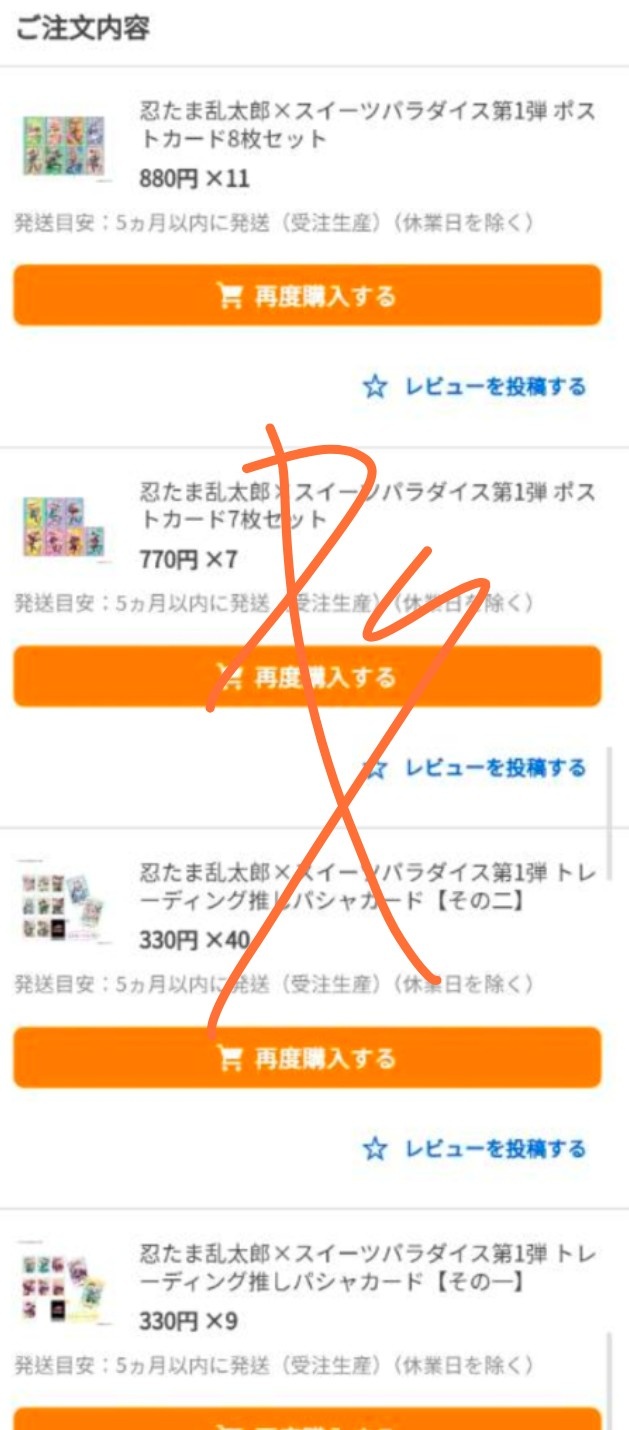Post a review for ポストカード8枚セット
Viewport: 629px width, 1430px height.
point(475,387)
